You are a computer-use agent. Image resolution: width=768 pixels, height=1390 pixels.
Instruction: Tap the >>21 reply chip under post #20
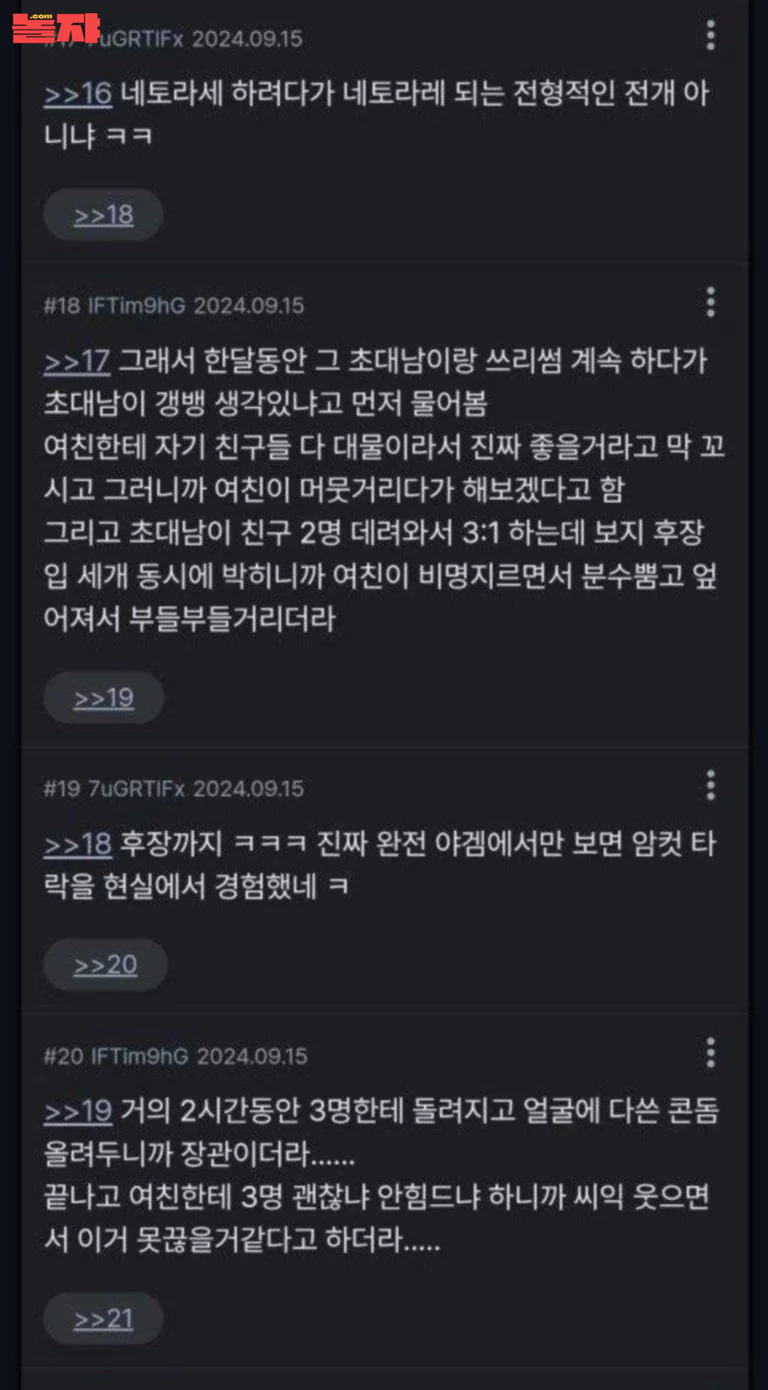coord(103,1319)
